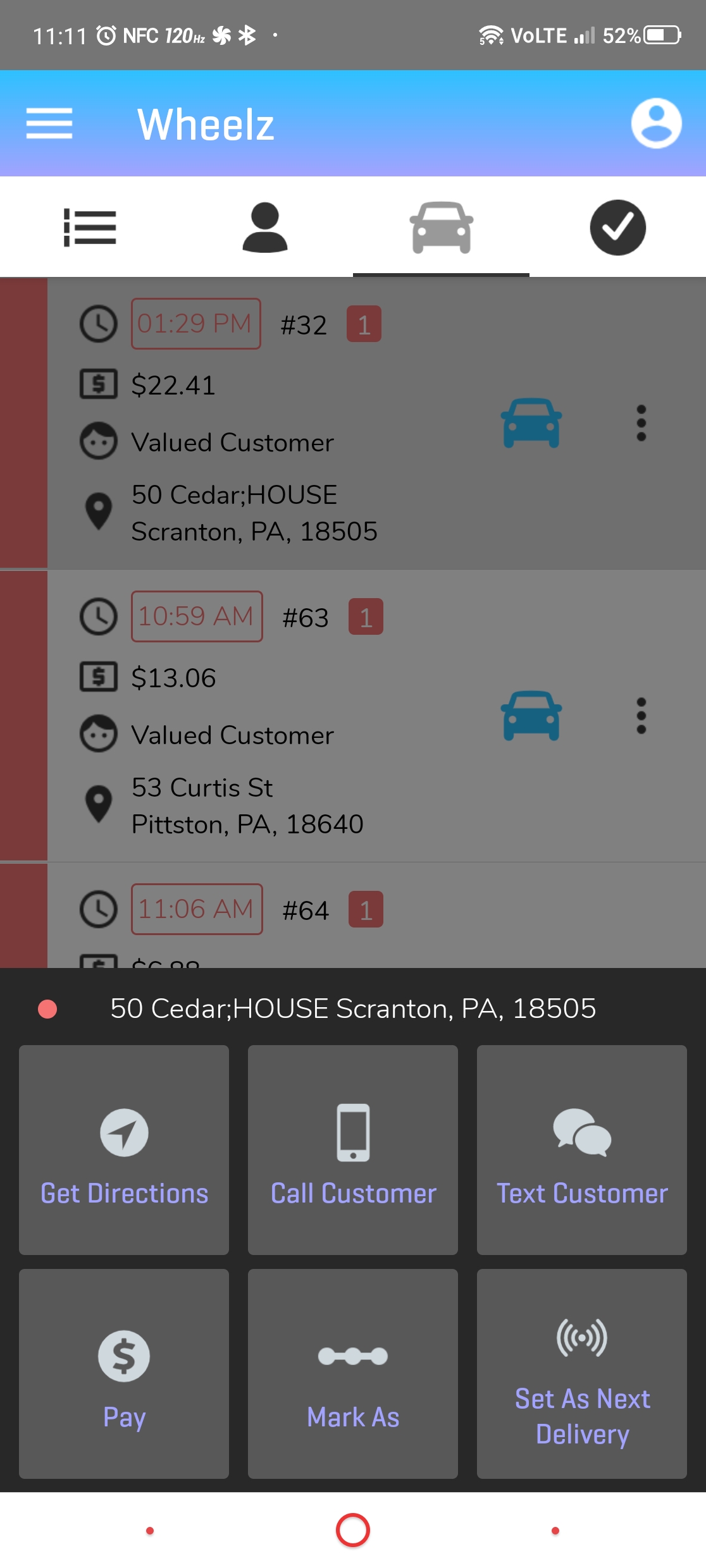
Task: Switch to the completed checkmark tab
Action: [x=617, y=228]
